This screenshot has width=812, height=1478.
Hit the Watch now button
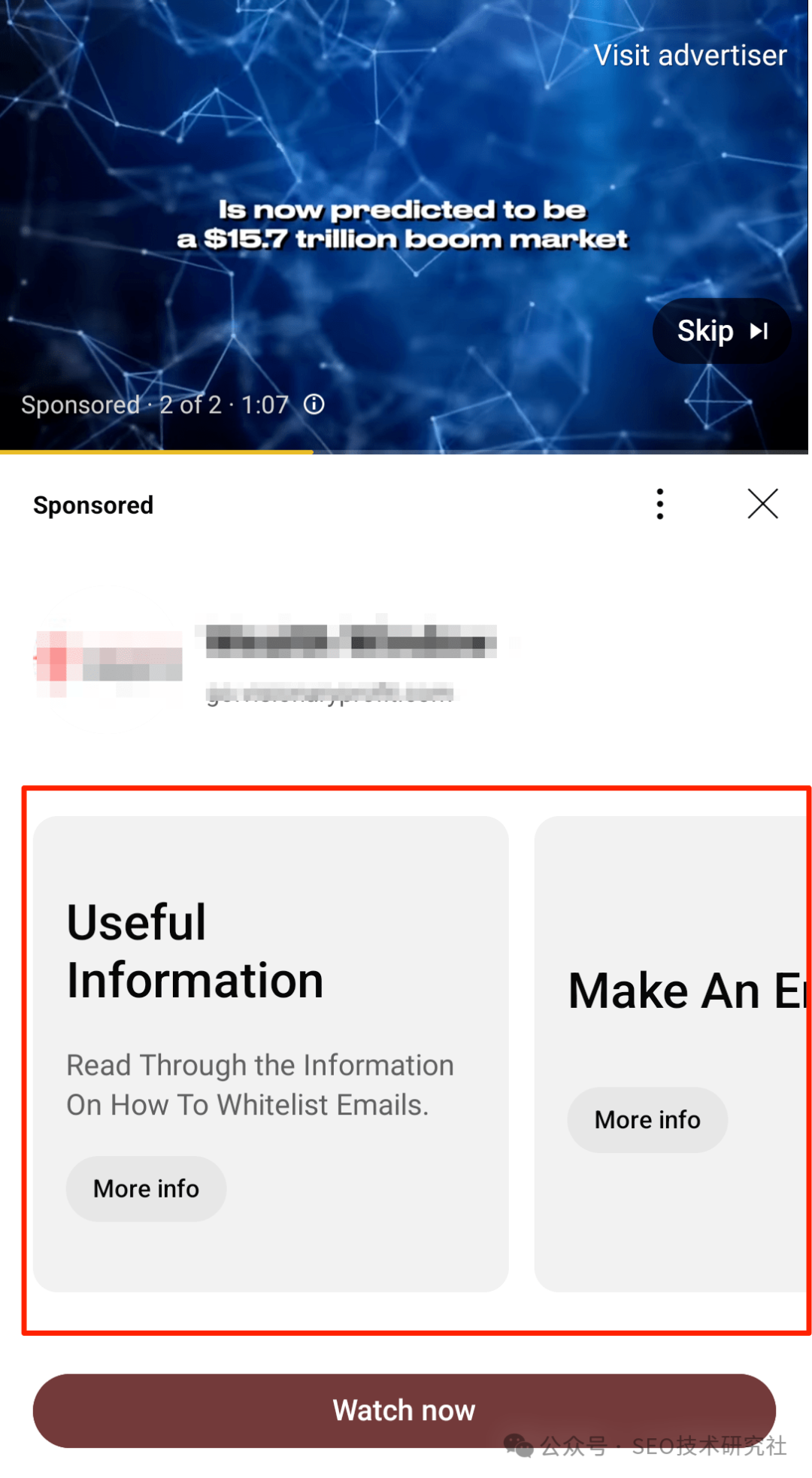click(x=404, y=1410)
